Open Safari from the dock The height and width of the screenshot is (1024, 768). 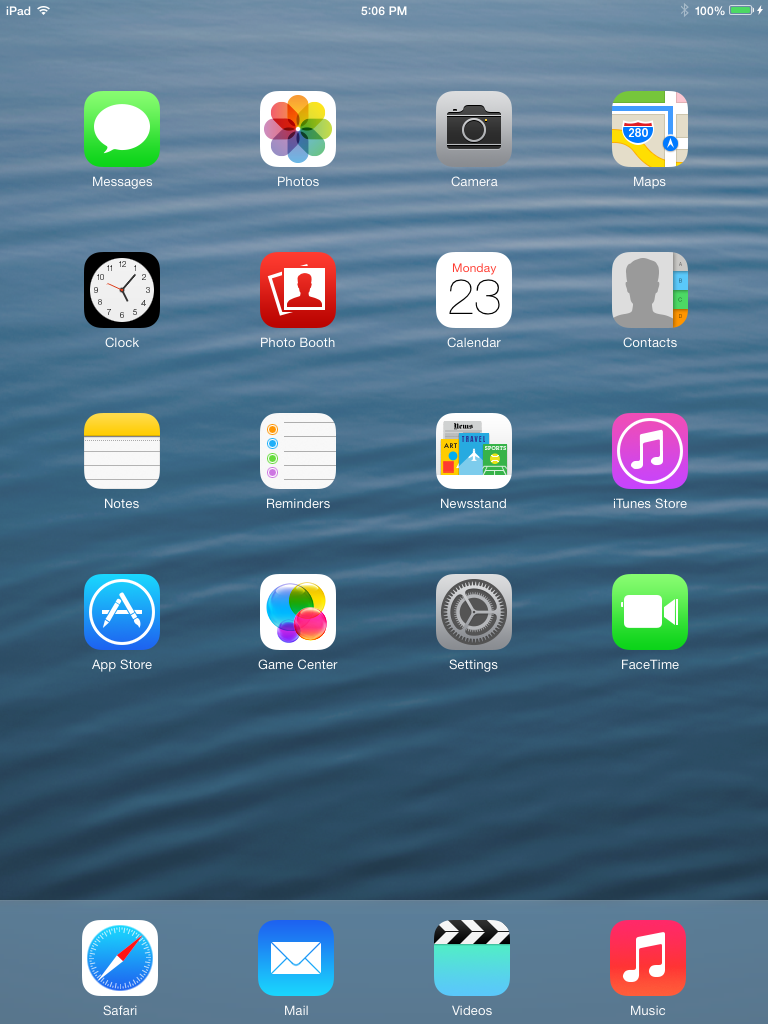tap(120, 958)
